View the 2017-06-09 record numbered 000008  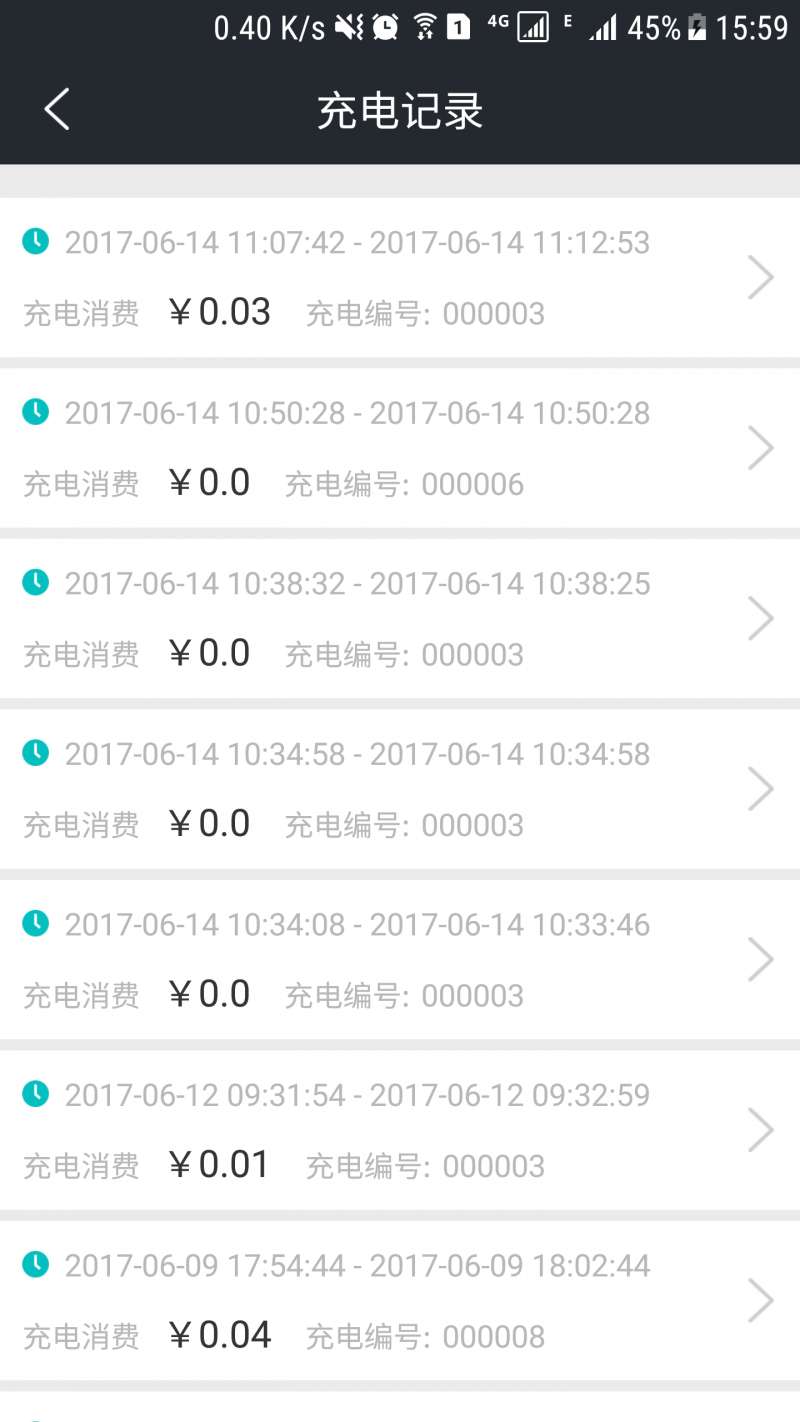[400, 1300]
